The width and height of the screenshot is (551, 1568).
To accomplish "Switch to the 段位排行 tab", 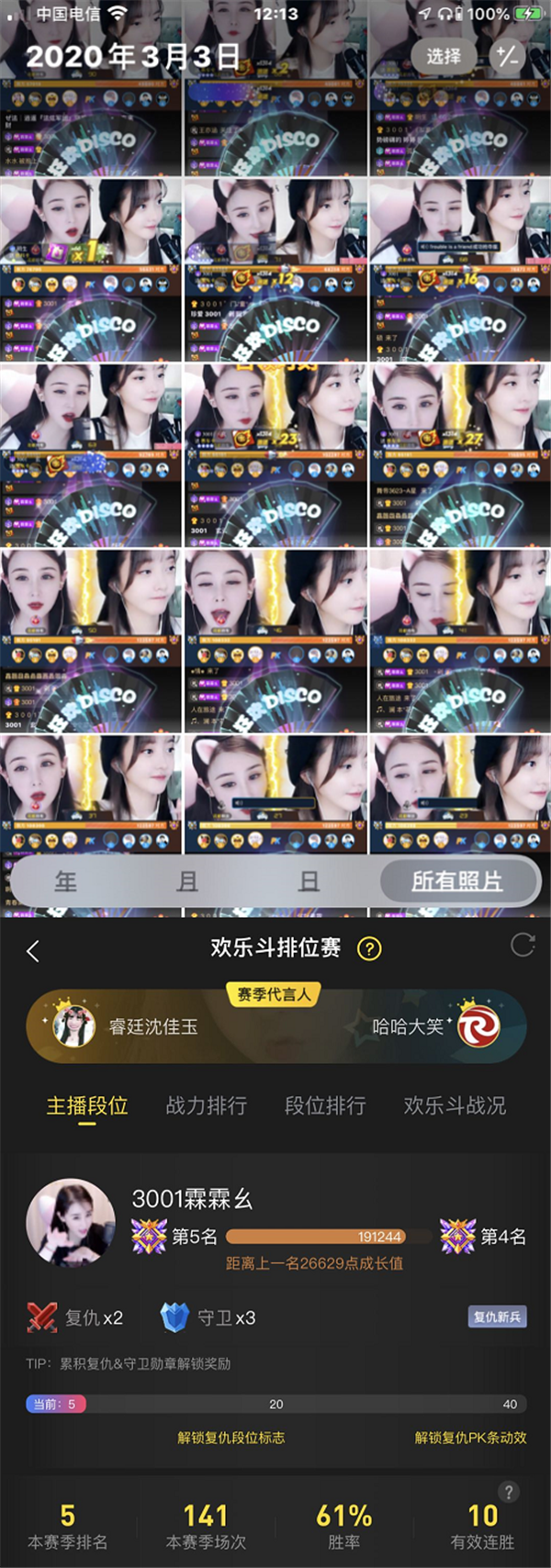I will [325, 1105].
